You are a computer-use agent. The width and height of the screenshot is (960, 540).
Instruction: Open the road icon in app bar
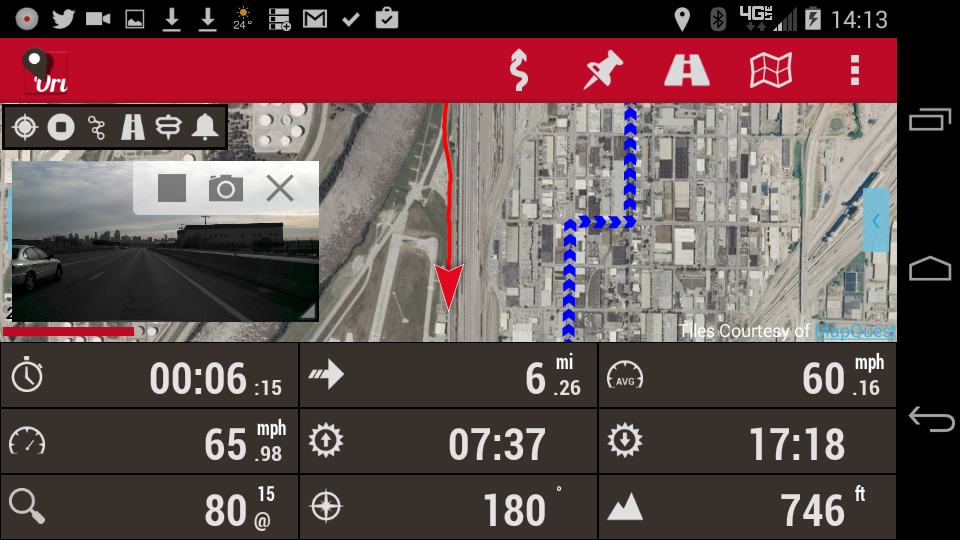pos(687,71)
